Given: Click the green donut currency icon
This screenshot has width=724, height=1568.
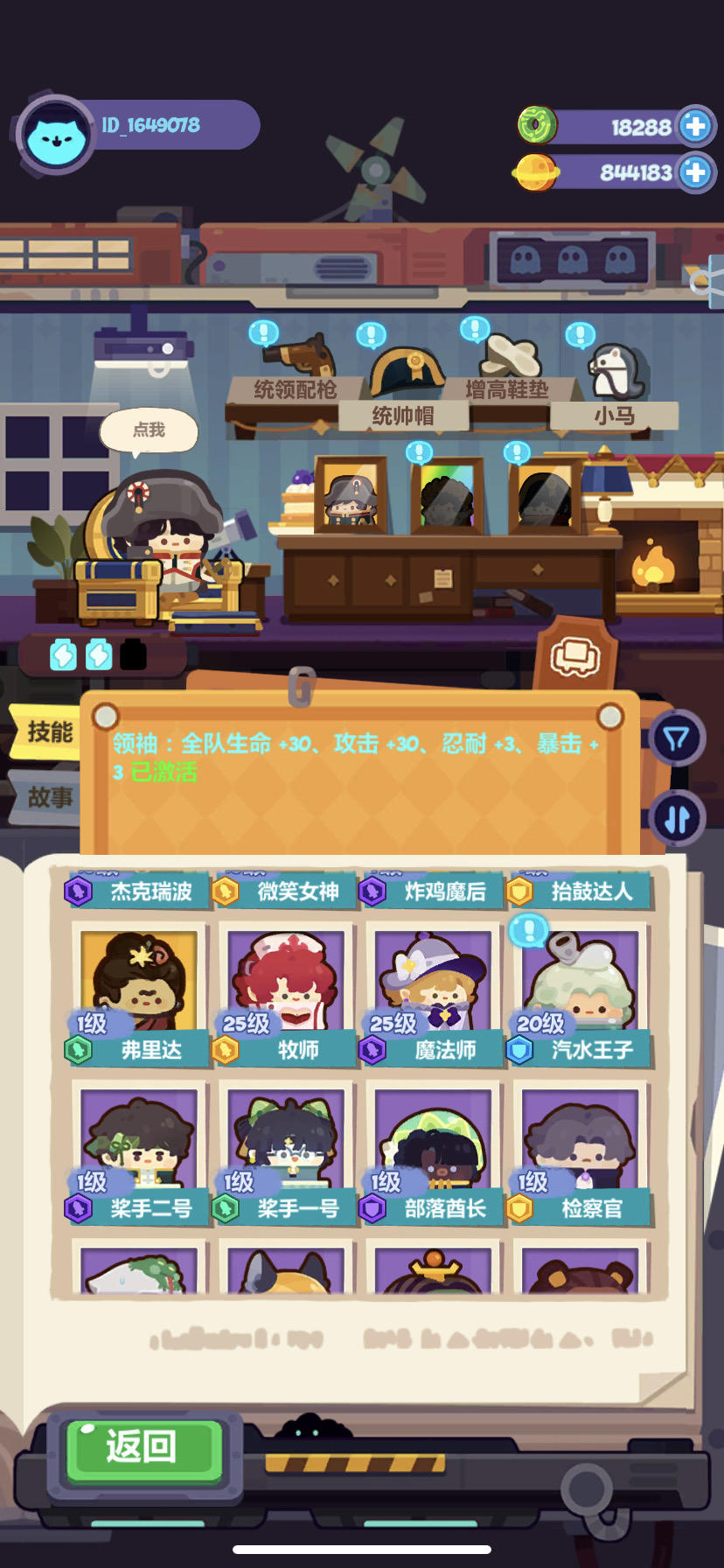Looking at the screenshot, I should point(538,126).
